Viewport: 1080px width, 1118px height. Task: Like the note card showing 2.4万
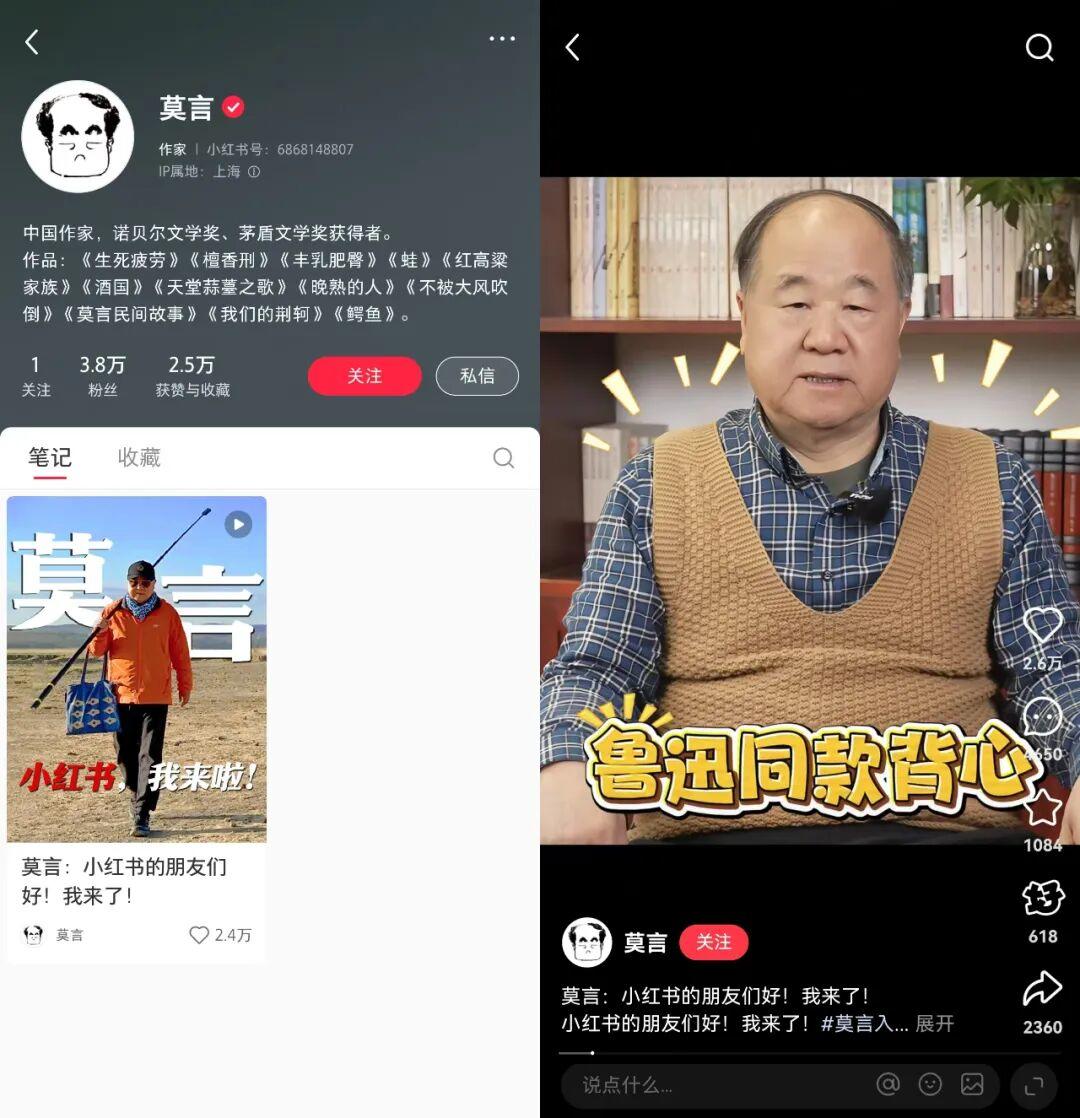pyautogui.click(x=200, y=935)
